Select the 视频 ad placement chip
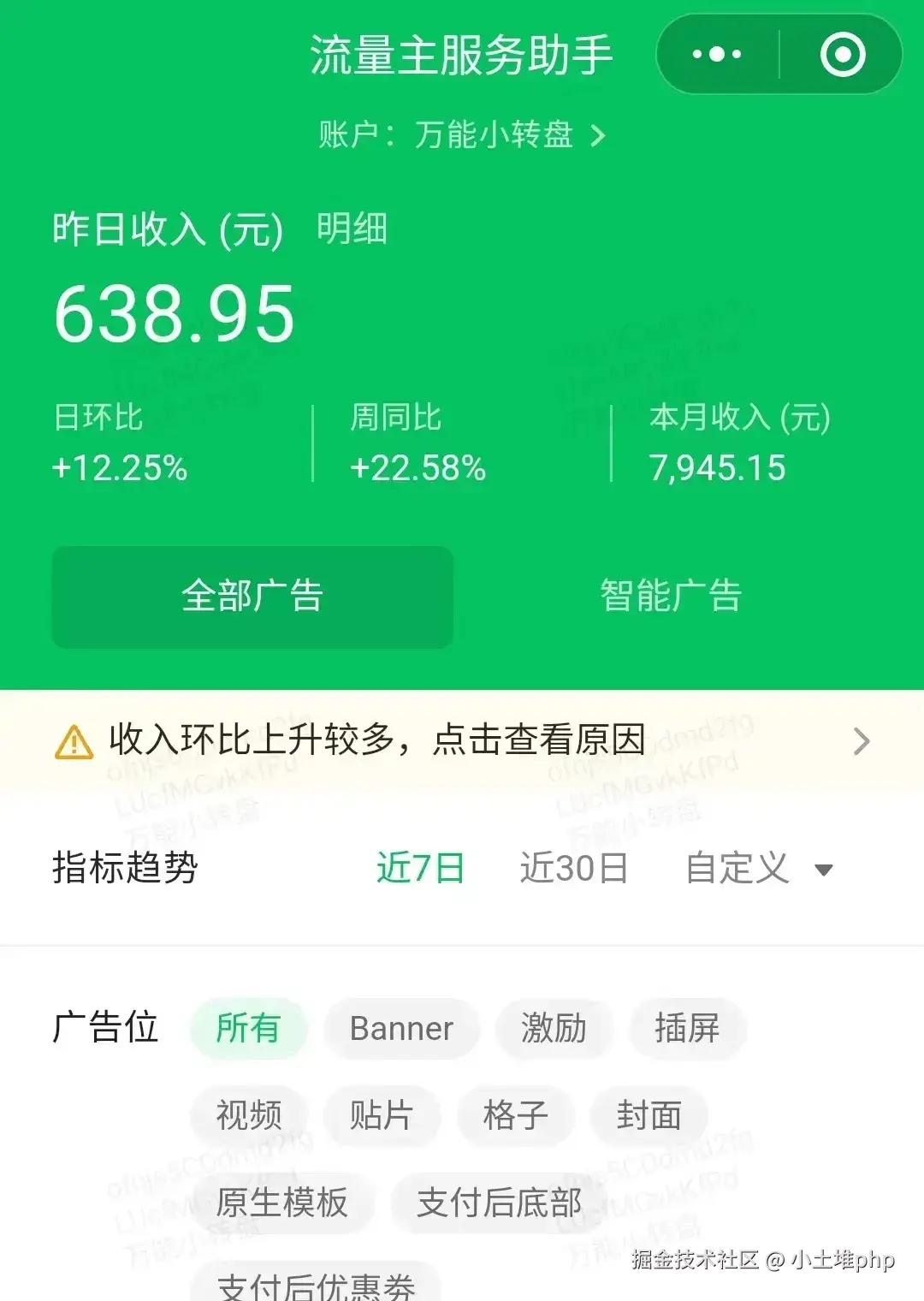924x1301 pixels. tap(248, 1115)
